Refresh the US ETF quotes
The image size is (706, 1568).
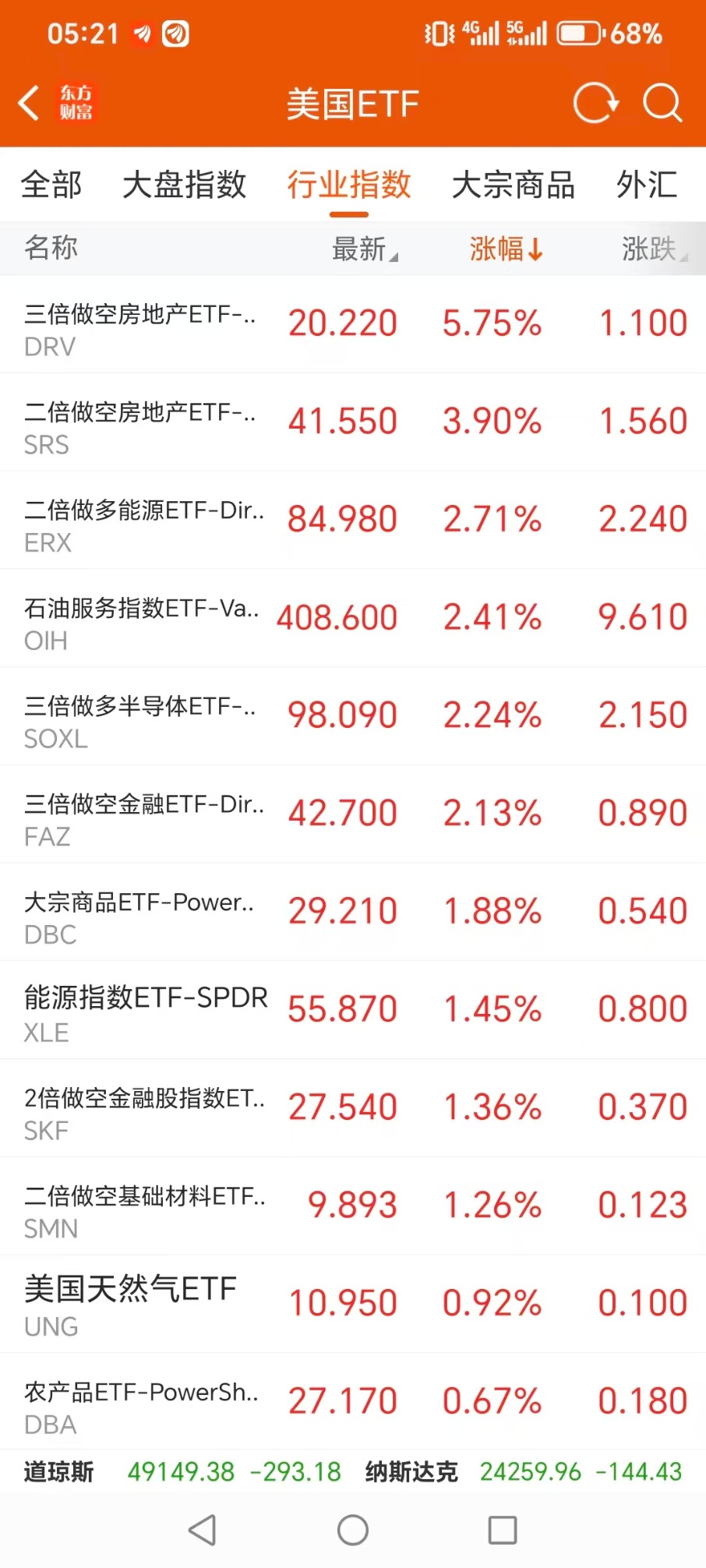pos(595,103)
